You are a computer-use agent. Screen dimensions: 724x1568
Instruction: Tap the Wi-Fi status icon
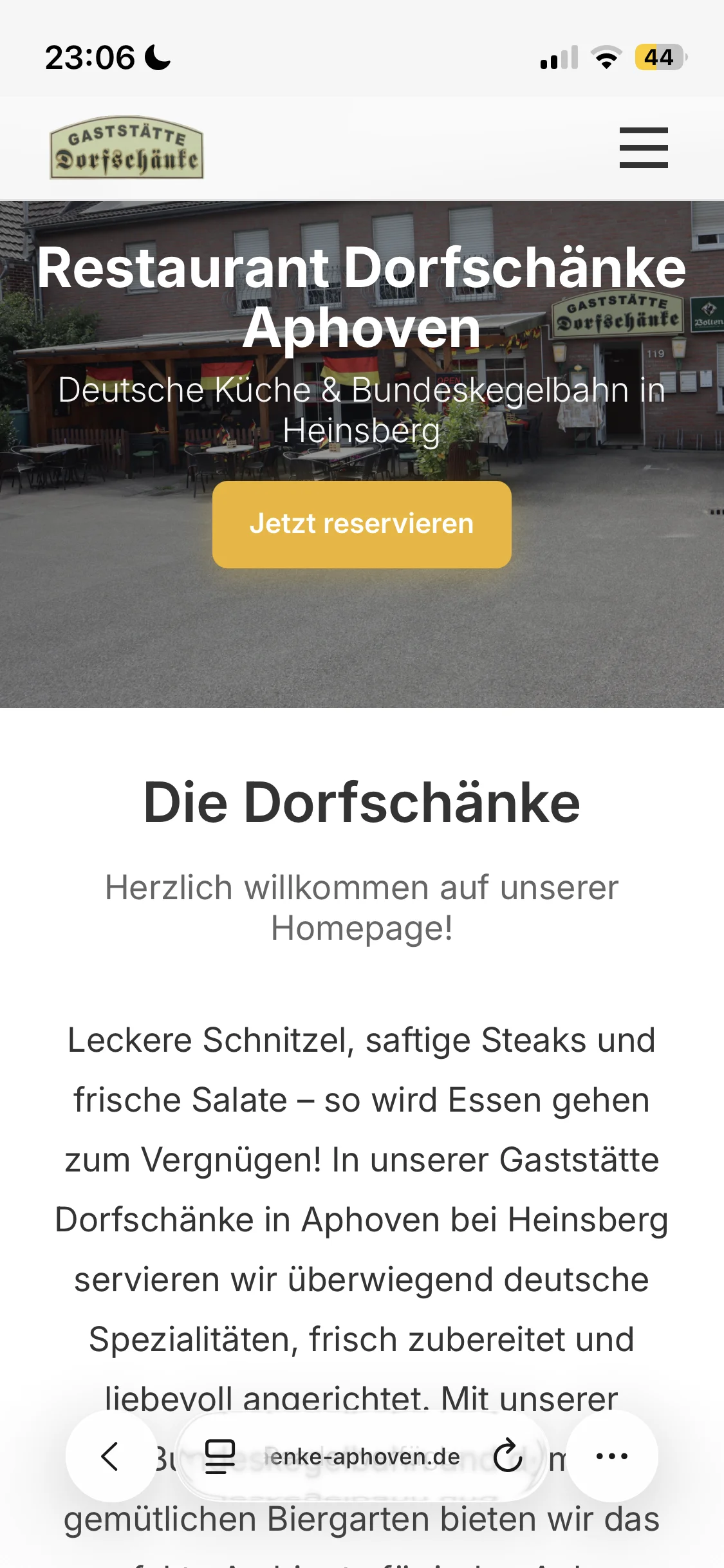[607, 57]
